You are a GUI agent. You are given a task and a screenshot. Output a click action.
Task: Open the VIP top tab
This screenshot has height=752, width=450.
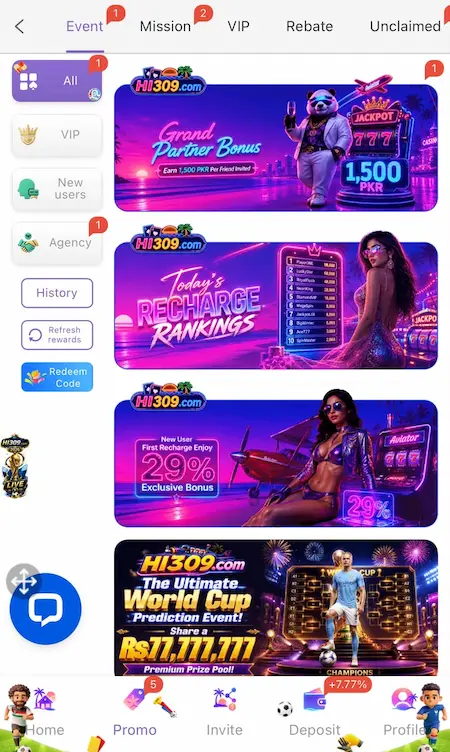(x=238, y=26)
